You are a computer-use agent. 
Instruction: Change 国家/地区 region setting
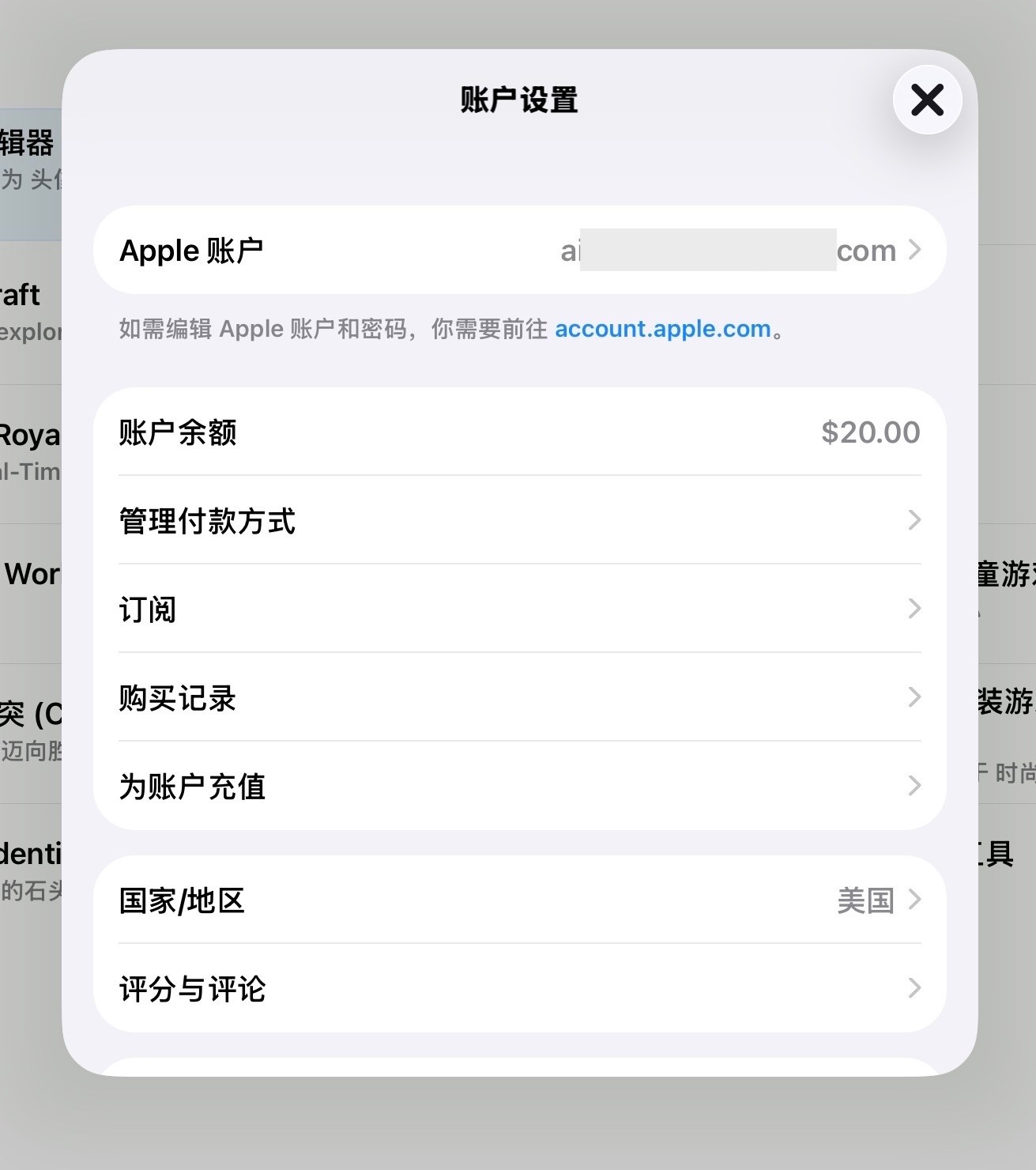519,900
